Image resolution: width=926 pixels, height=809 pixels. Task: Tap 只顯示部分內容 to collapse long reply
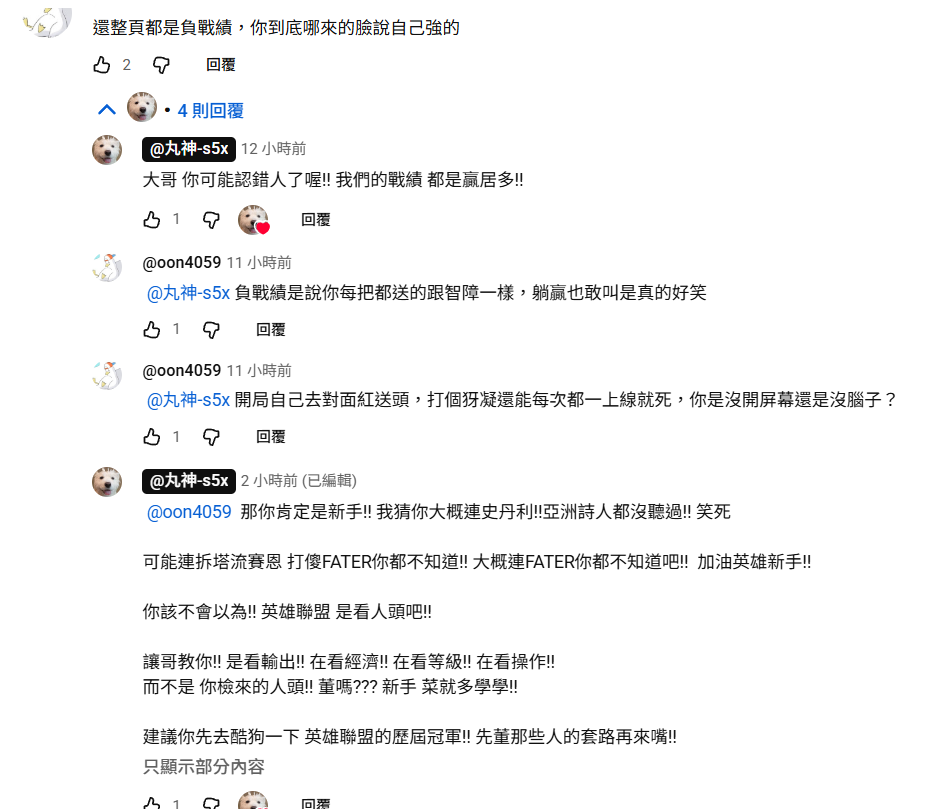point(204,767)
